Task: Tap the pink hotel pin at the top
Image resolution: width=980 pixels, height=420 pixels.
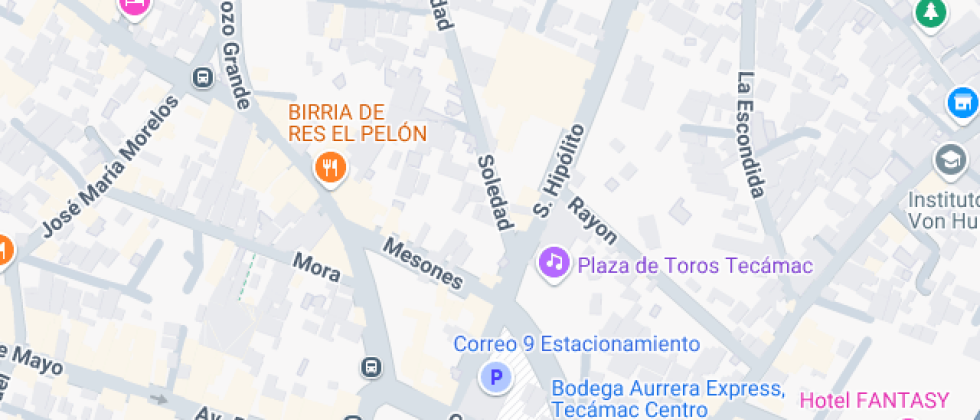Action: pyautogui.click(x=134, y=5)
